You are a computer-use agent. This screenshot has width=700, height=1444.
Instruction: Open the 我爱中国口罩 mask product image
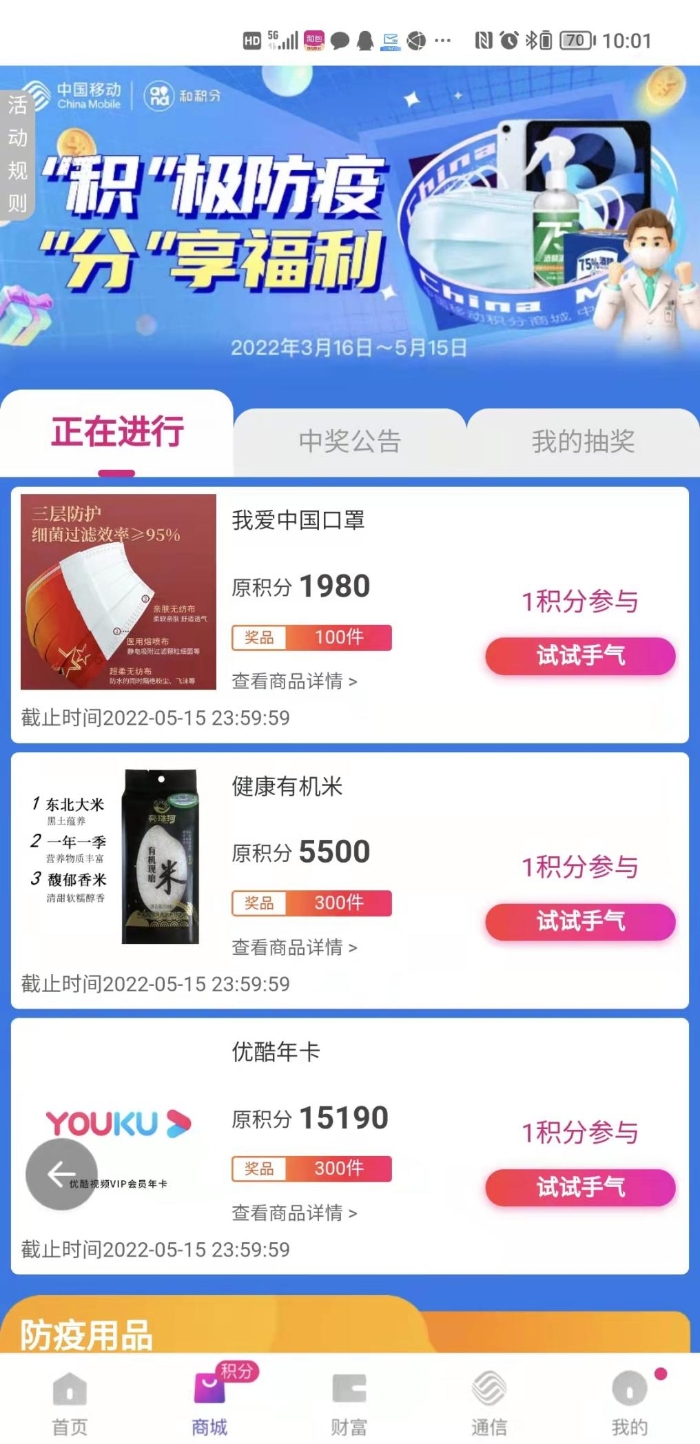coord(118,591)
